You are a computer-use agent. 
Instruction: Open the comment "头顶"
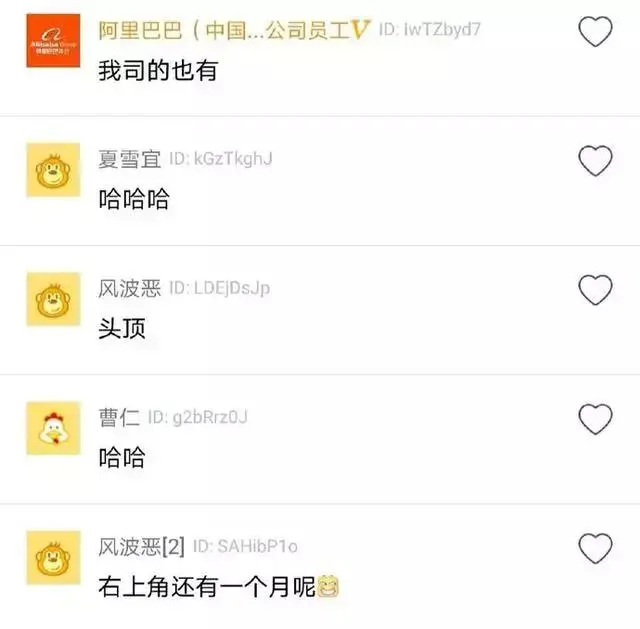click(x=122, y=328)
